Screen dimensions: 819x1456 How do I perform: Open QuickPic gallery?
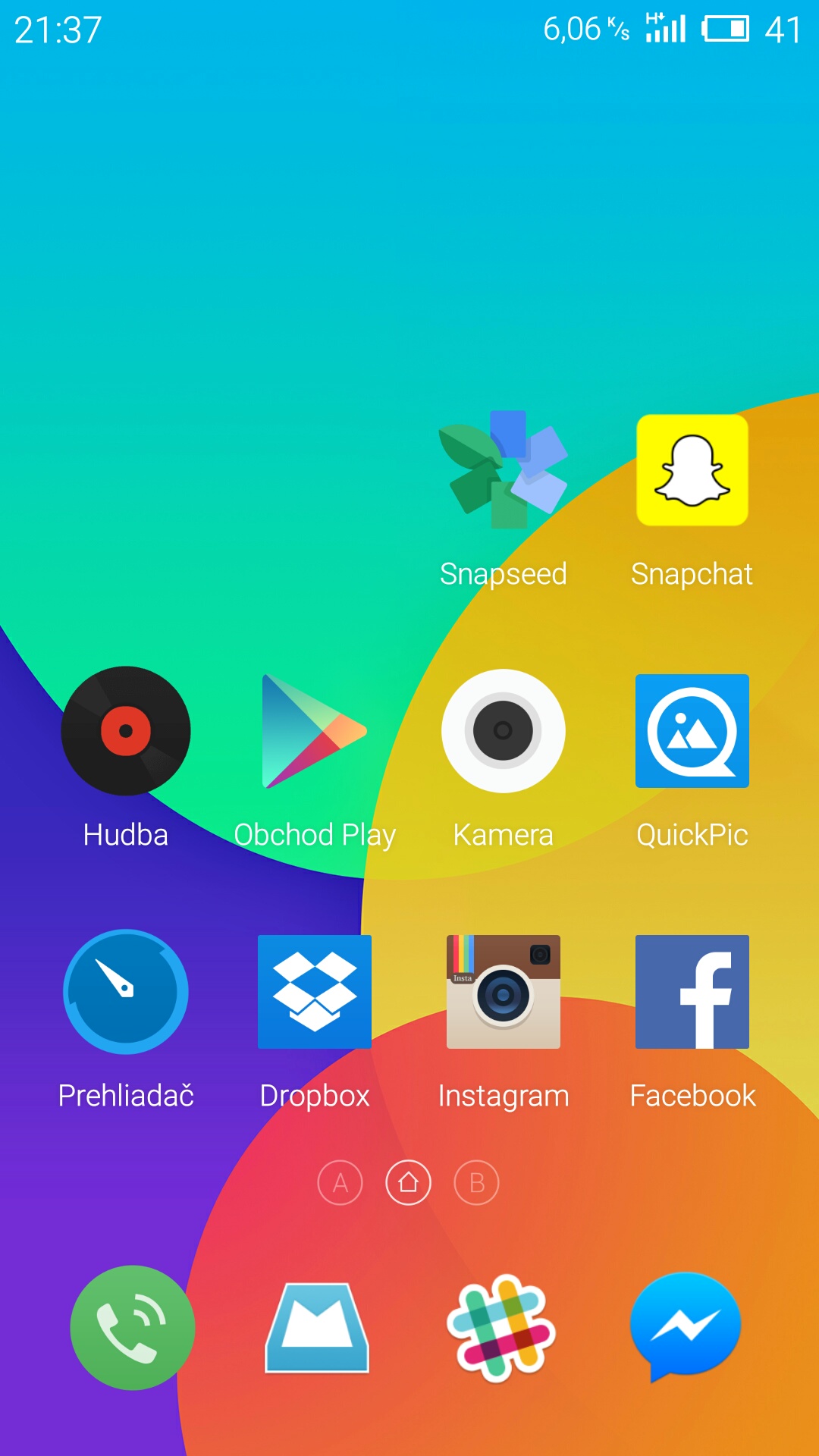pyautogui.click(x=692, y=731)
